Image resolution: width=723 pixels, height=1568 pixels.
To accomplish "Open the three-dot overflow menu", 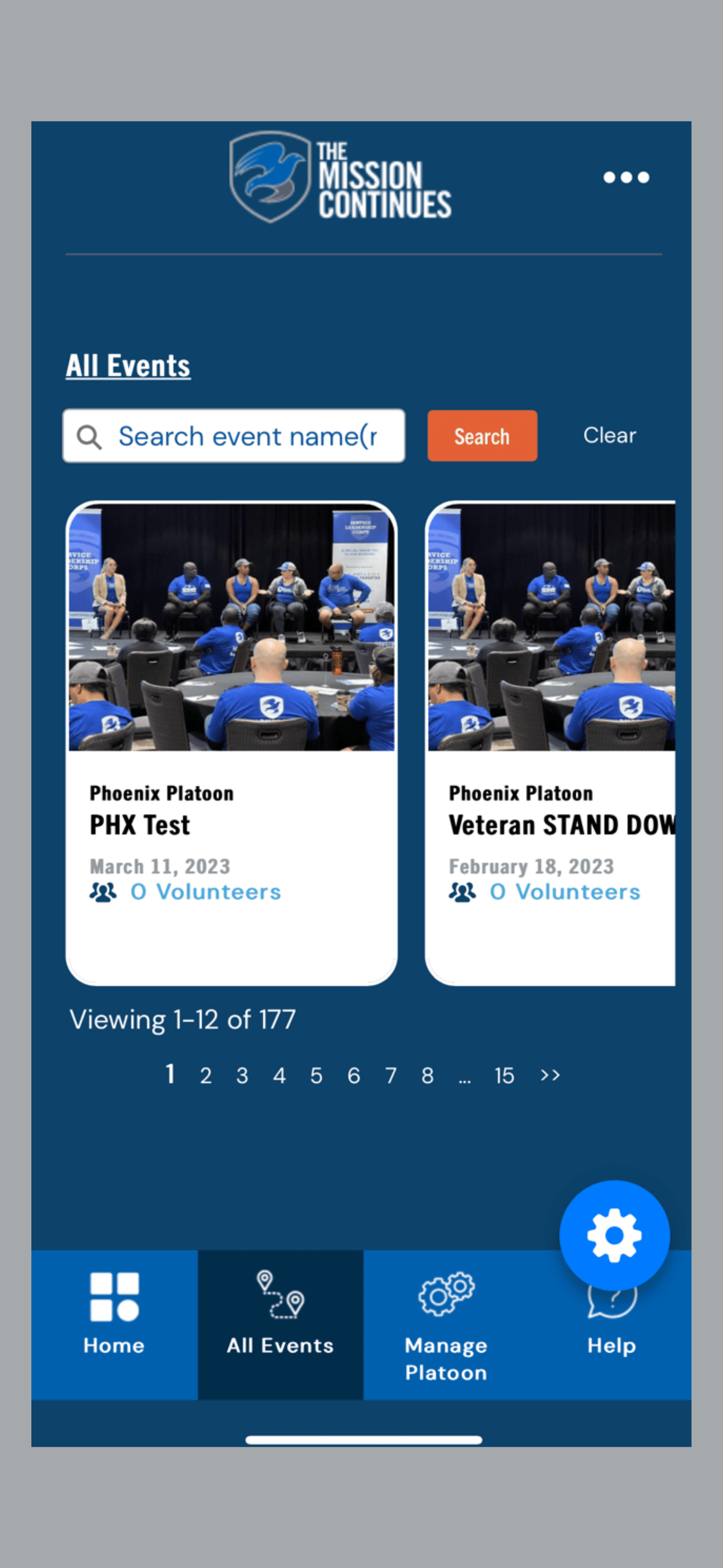I will coord(625,177).
